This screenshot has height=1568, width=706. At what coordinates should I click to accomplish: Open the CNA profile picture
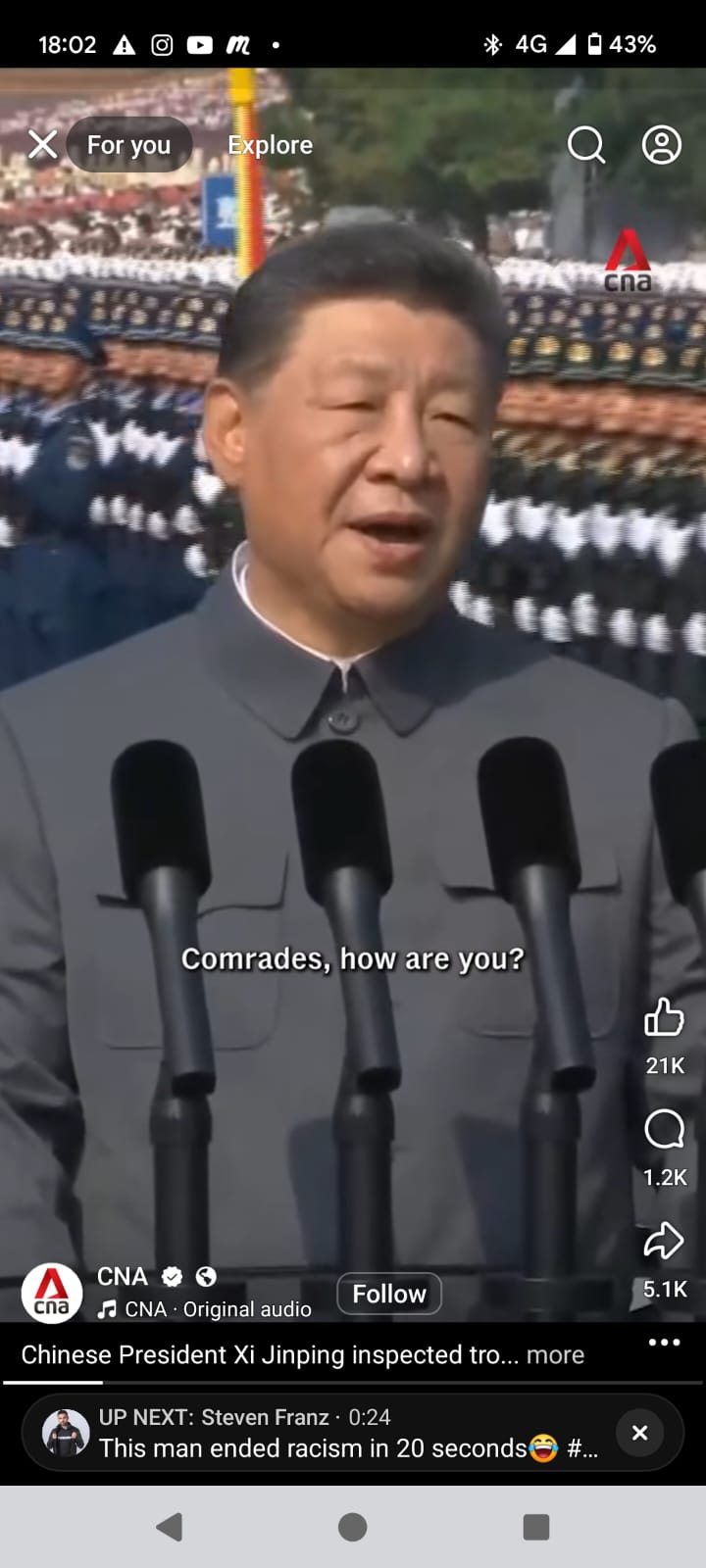click(x=52, y=1294)
